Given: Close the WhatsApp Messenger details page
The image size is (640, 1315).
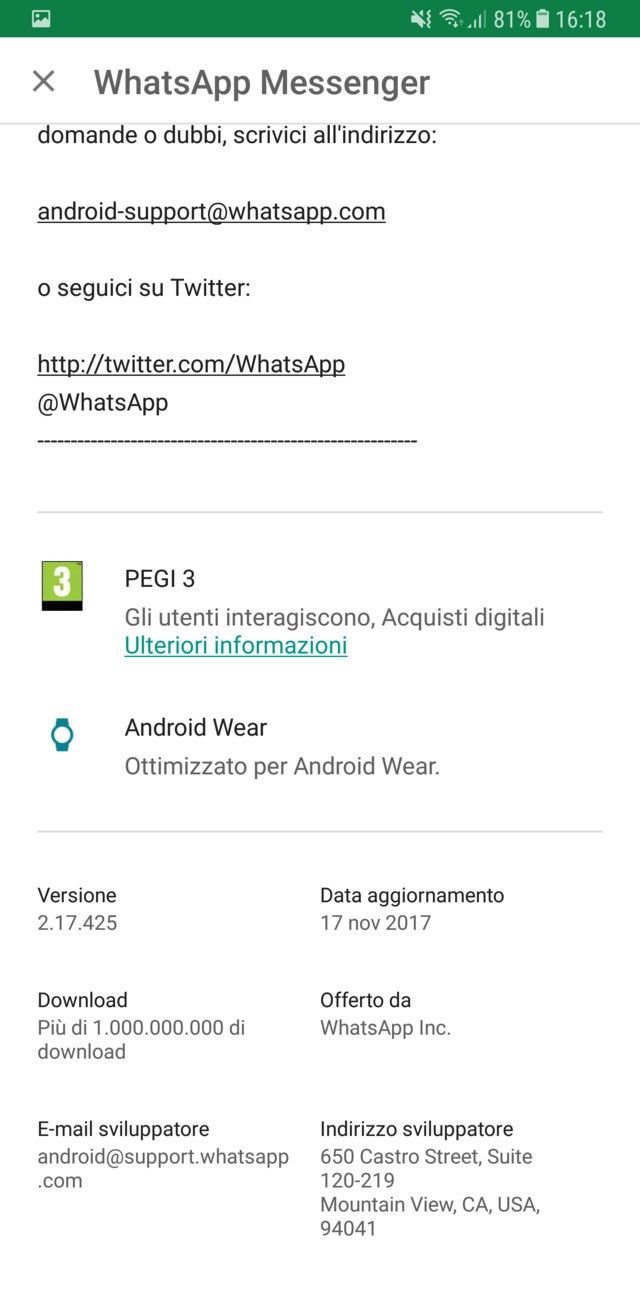Looking at the screenshot, I should (x=43, y=81).
